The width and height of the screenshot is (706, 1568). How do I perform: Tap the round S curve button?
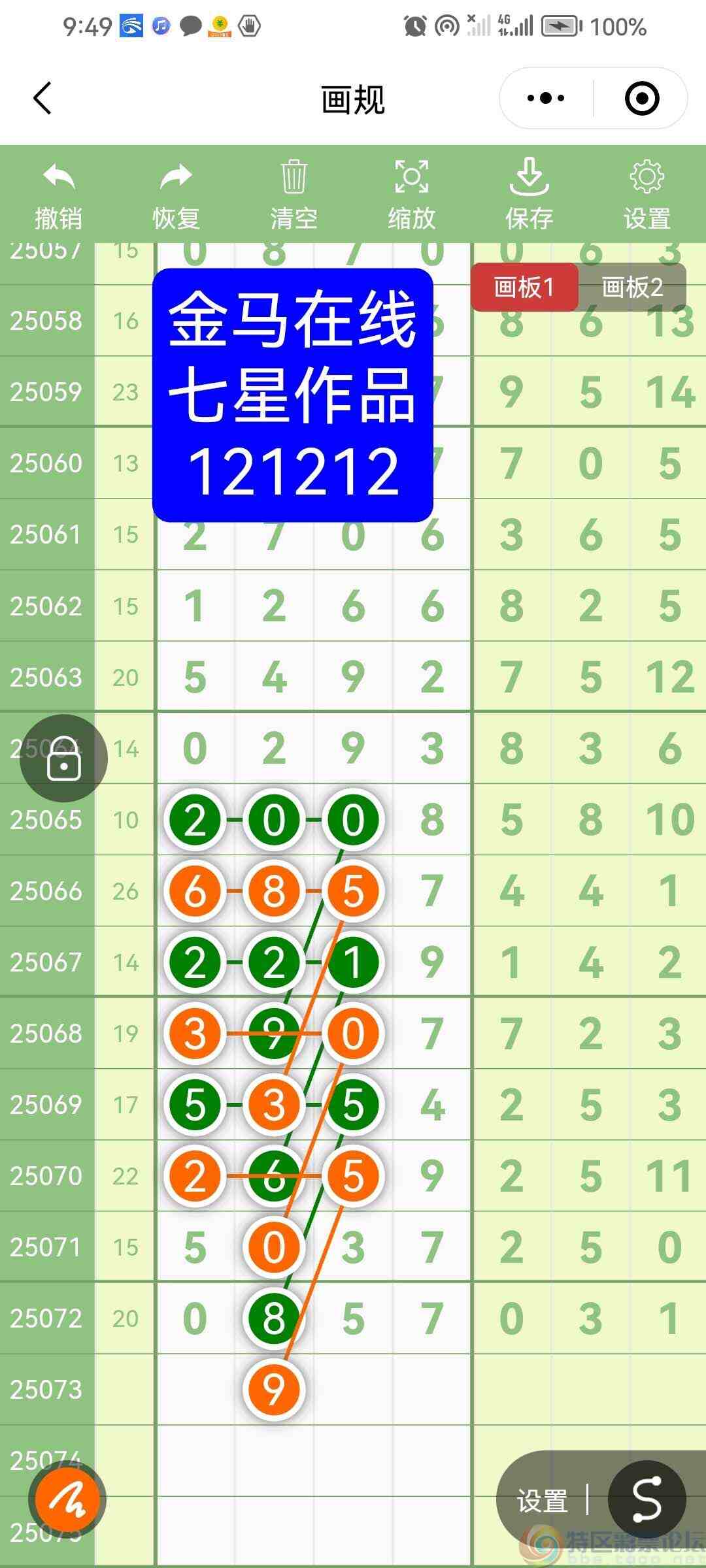tap(647, 1499)
